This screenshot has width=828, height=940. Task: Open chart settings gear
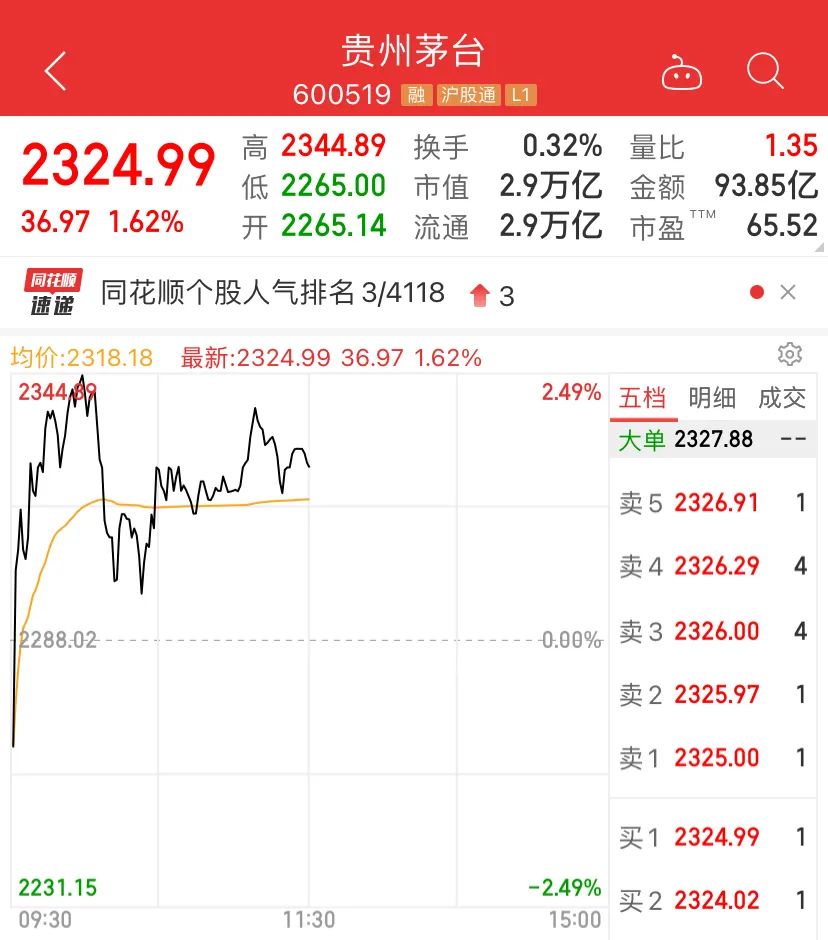pos(790,354)
